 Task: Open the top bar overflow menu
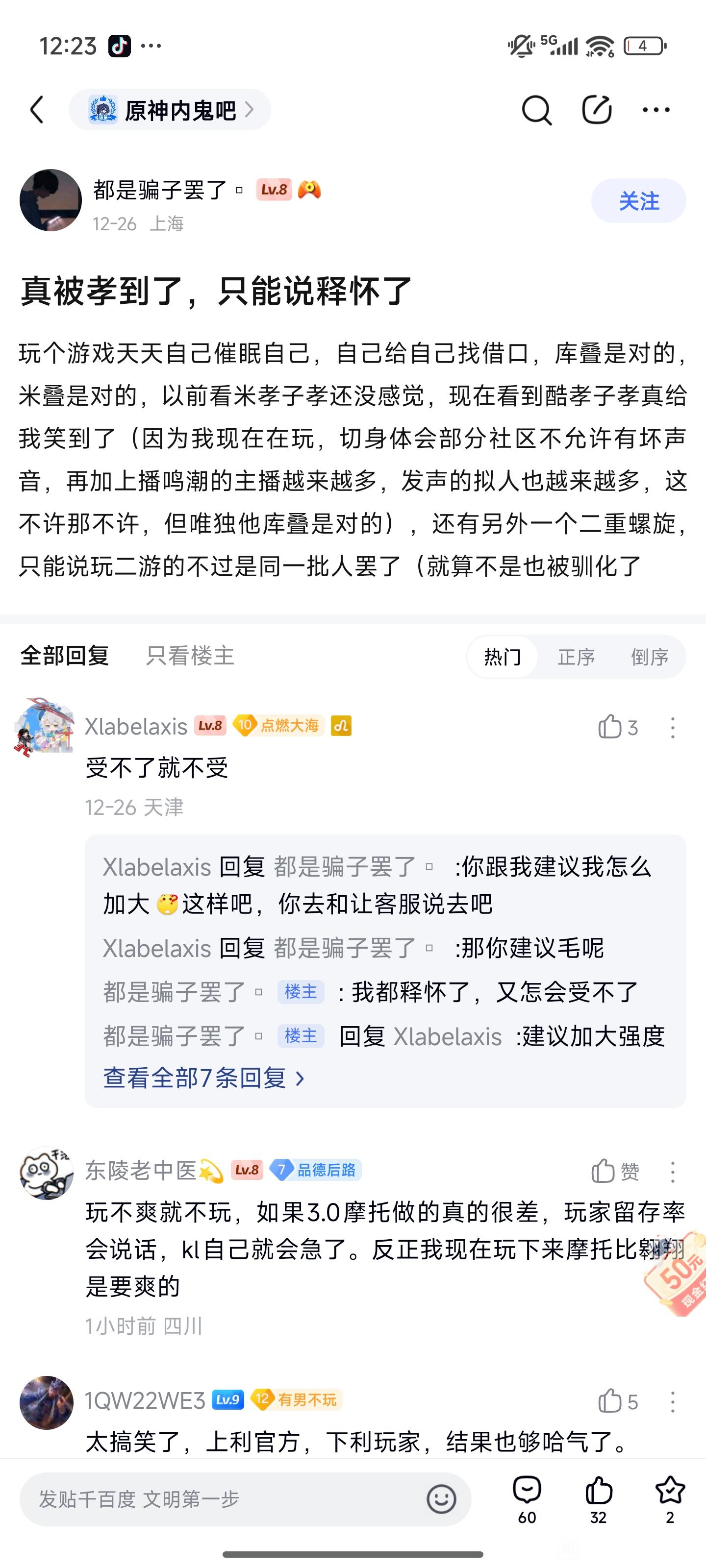pyautogui.click(x=656, y=110)
